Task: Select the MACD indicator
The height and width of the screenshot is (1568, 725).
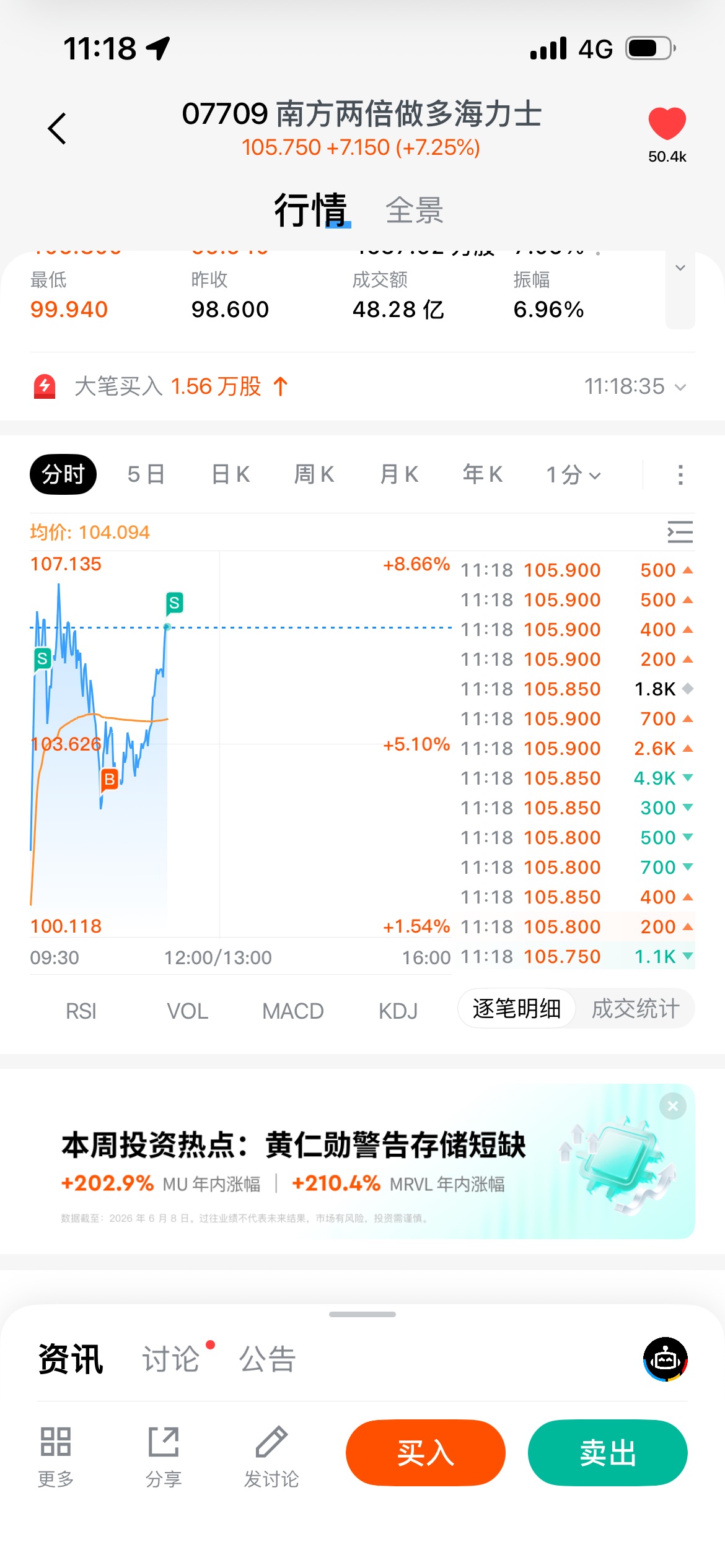Action: coord(292,1011)
